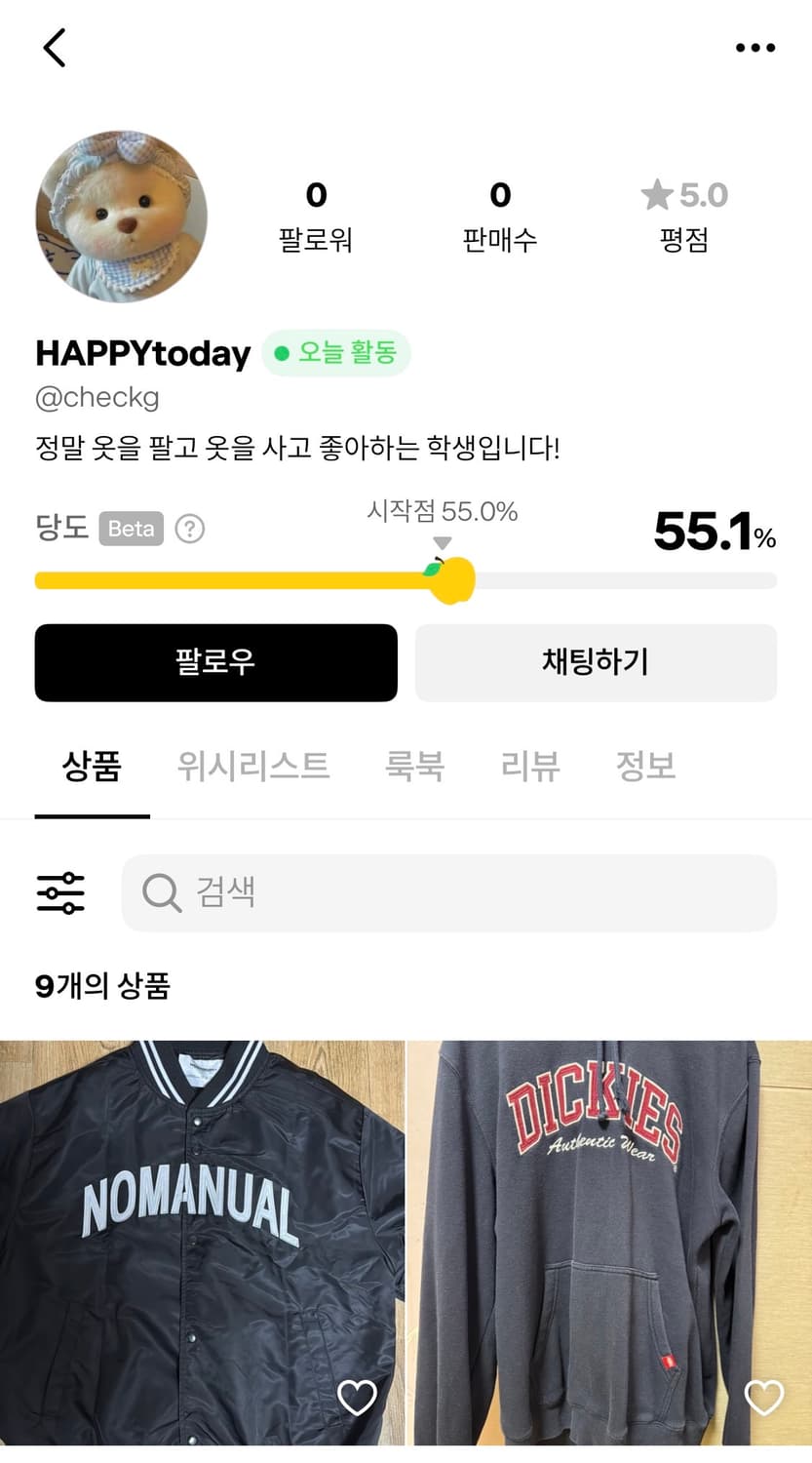This screenshot has width=812, height=1463.
Task: Tap the star rating icon next to 5.0
Action: click(664, 195)
